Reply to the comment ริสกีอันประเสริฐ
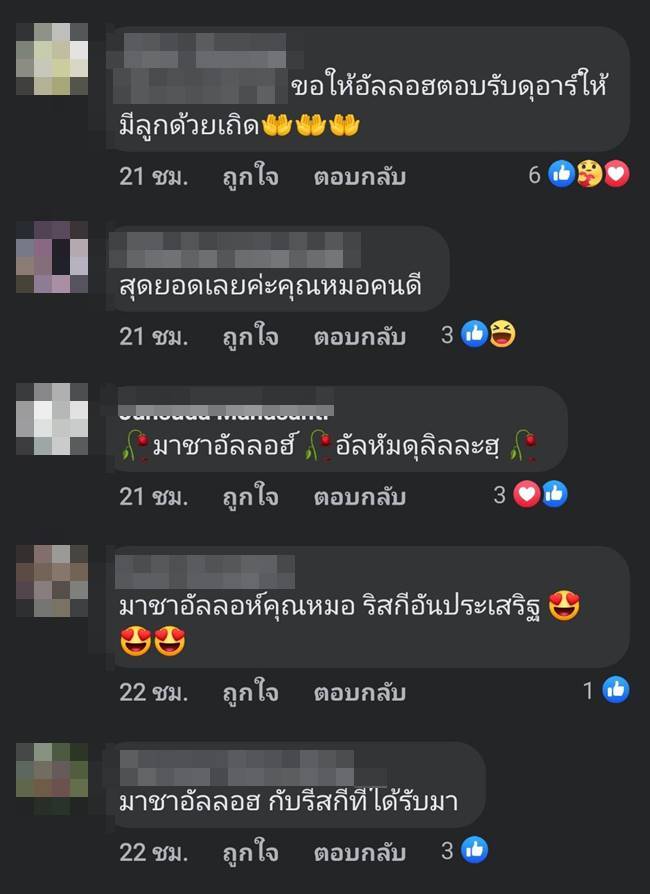 [x=359, y=692]
